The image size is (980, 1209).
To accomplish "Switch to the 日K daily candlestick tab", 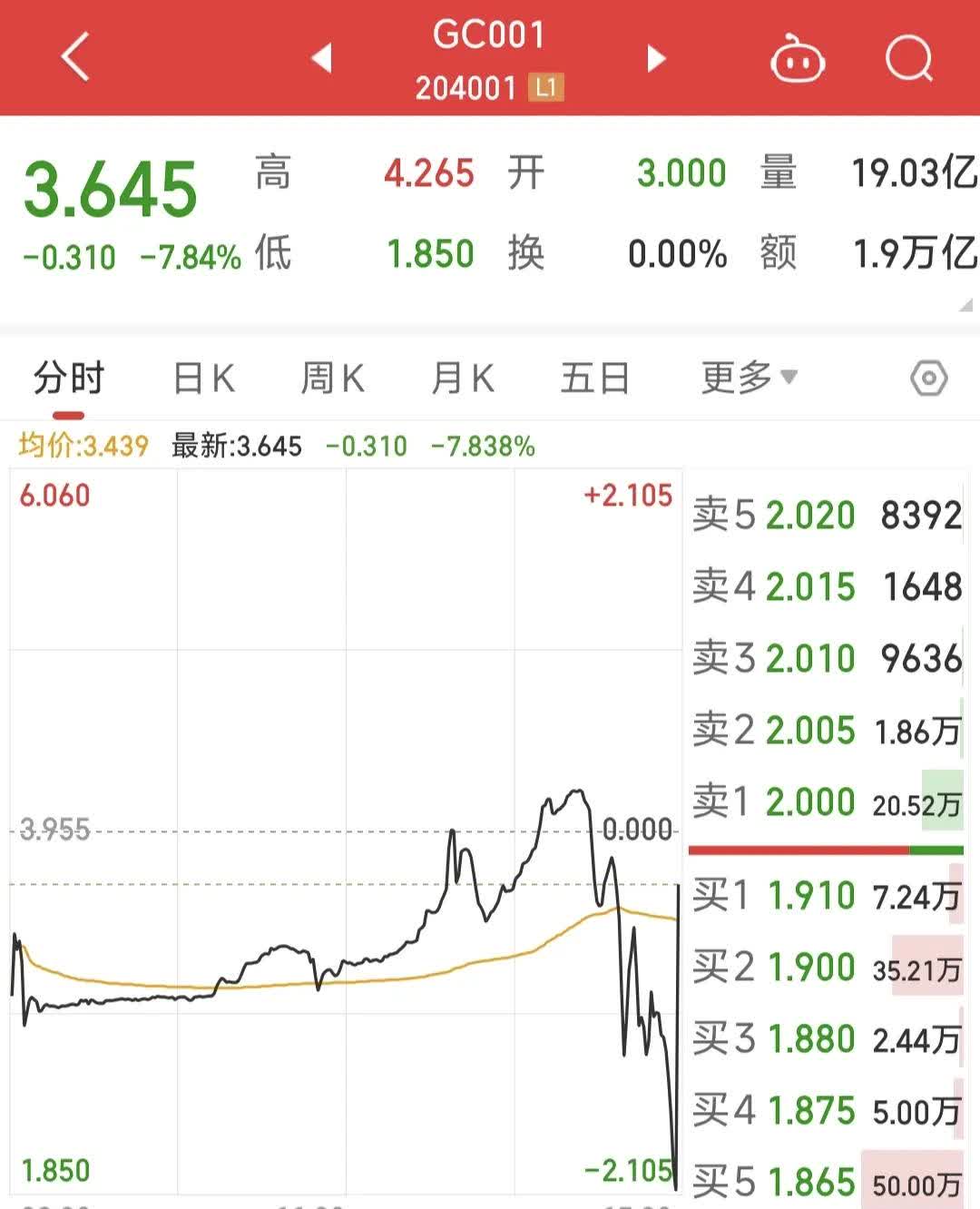I will tap(203, 377).
